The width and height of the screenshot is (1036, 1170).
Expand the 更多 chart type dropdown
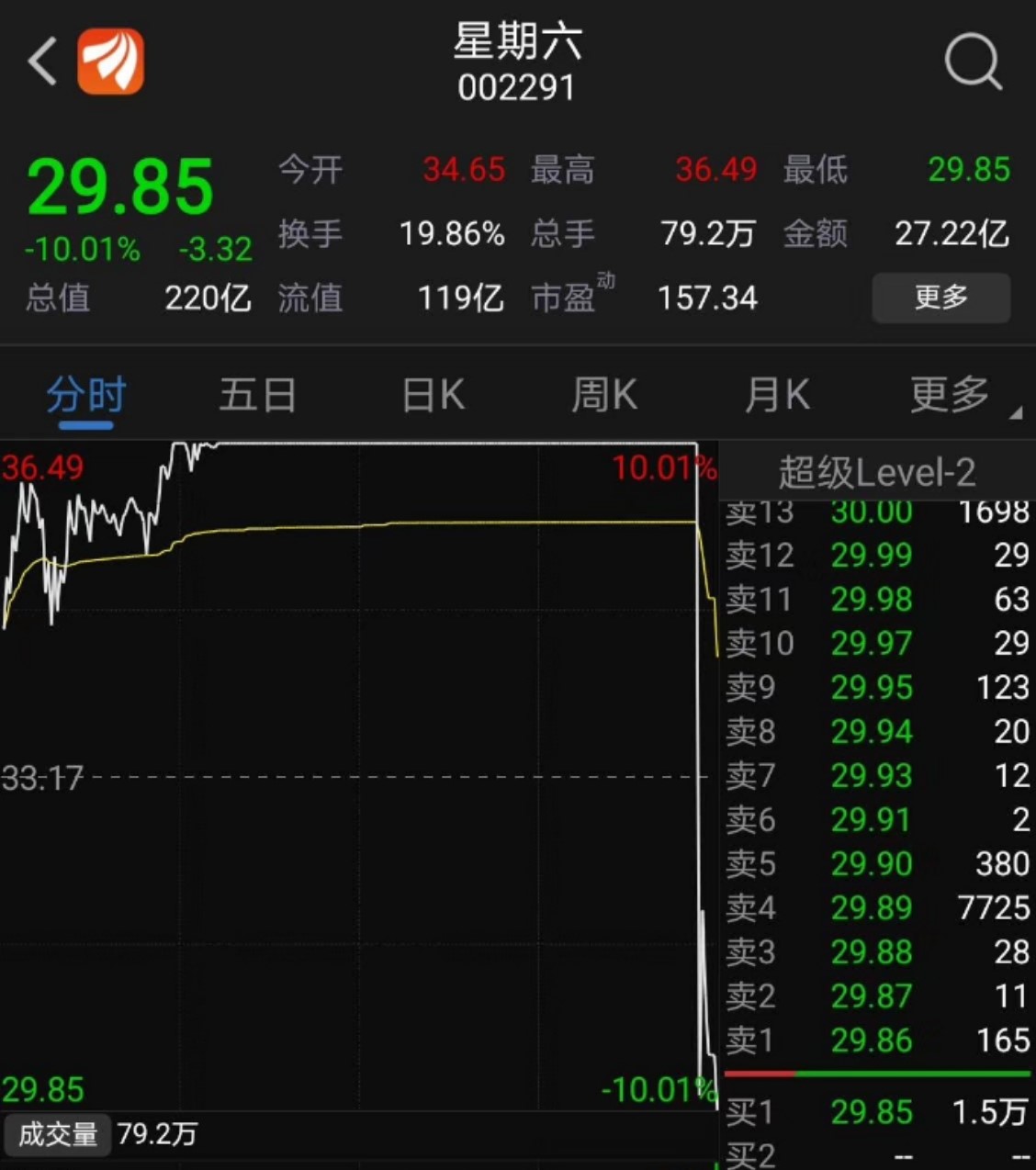coord(951,393)
